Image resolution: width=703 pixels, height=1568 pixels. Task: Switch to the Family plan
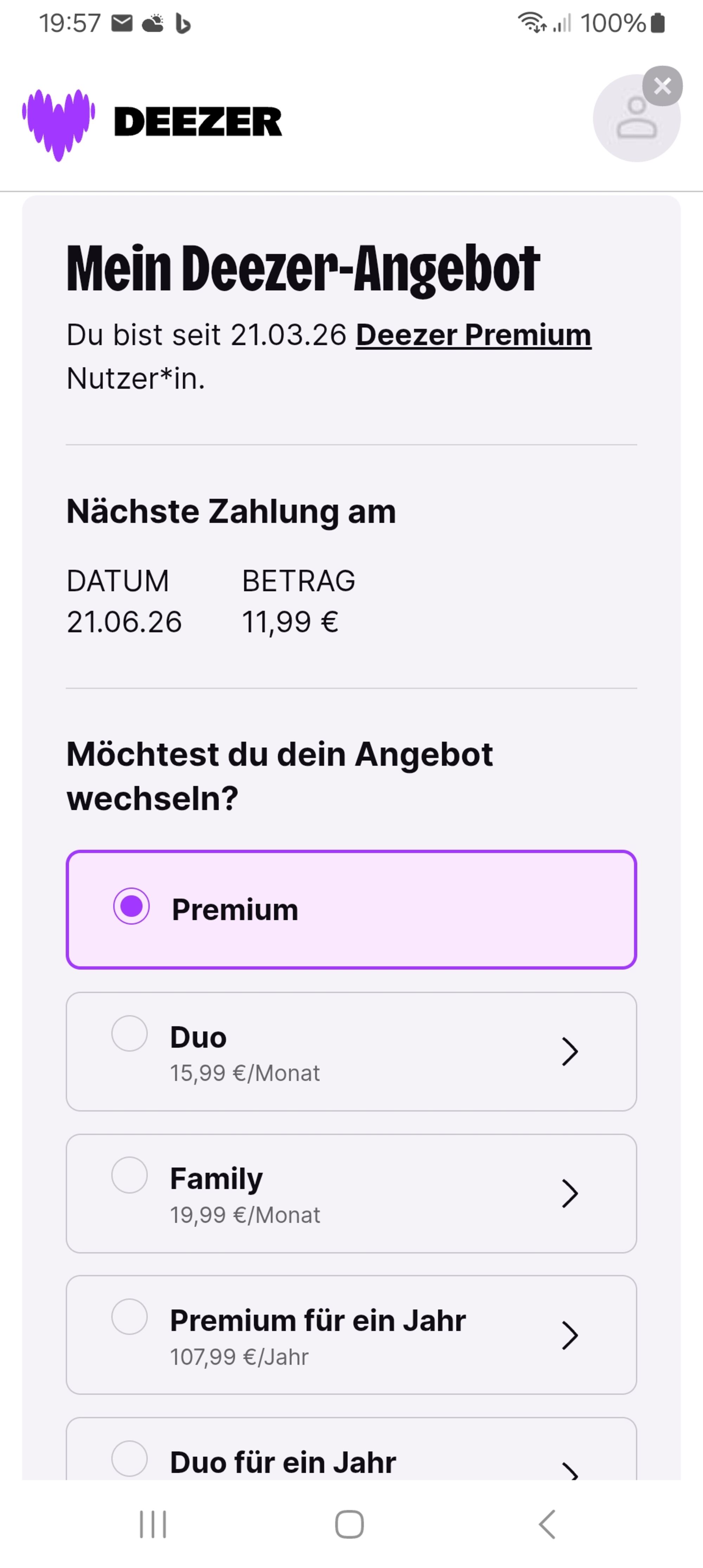351,1193
